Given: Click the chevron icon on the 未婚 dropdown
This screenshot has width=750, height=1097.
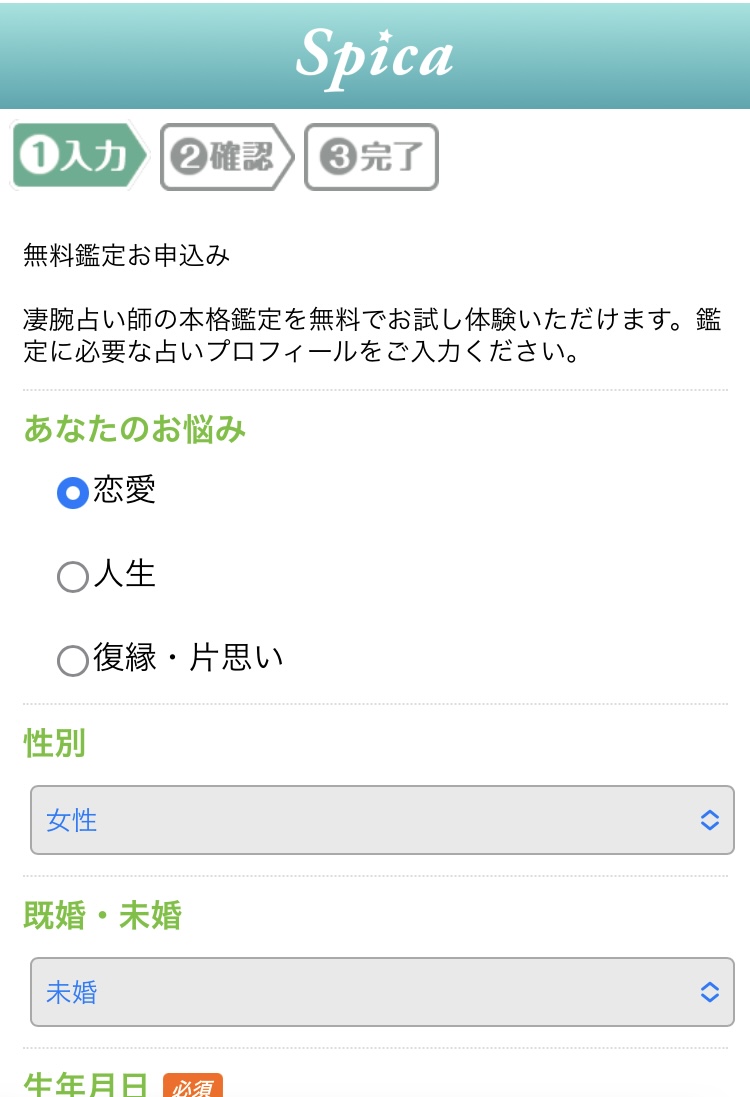Looking at the screenshot, I should coord(707,992).
